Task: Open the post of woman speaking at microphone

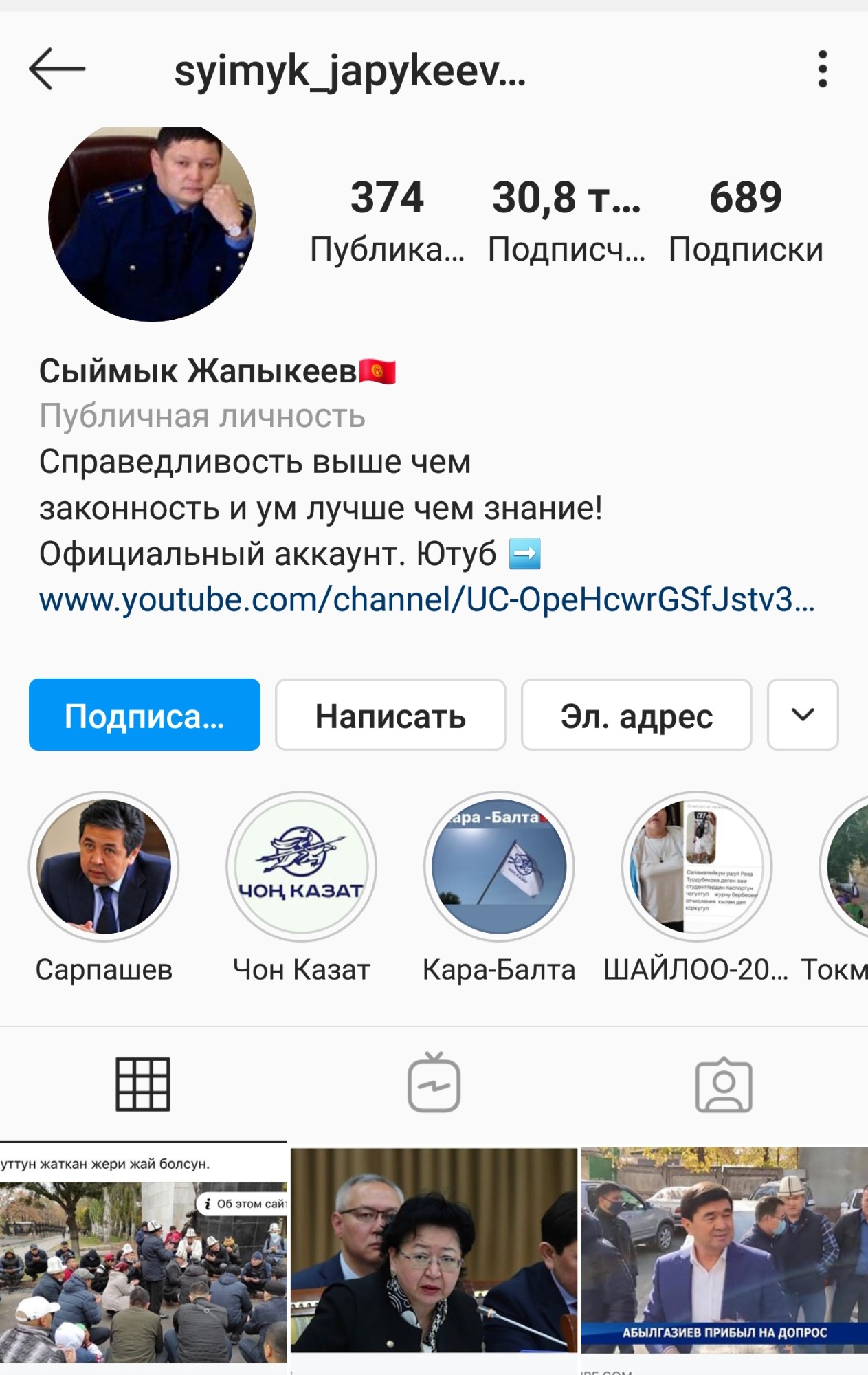Action: click(x=434, y=1258)
